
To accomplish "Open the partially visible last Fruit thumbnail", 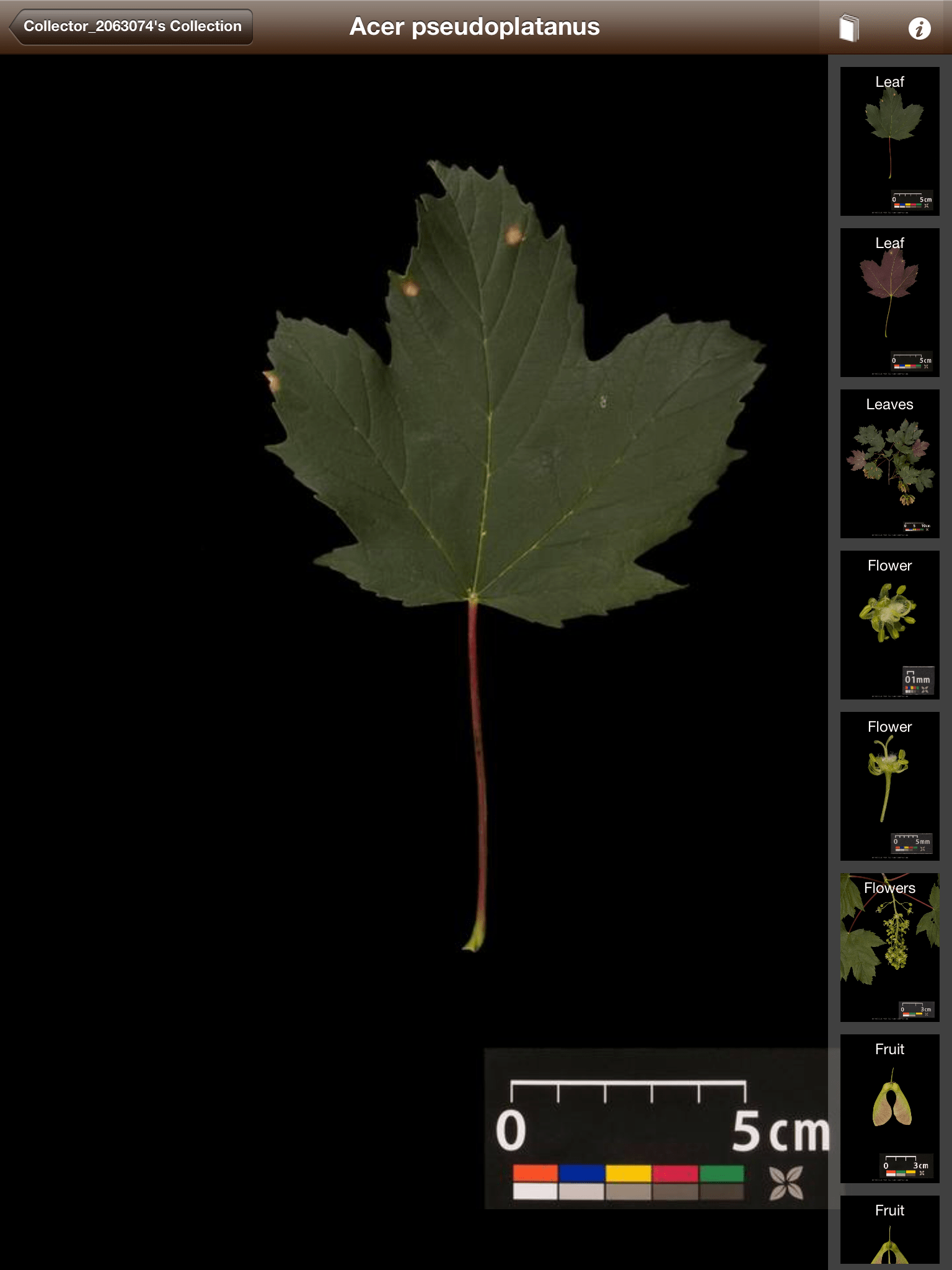I will tap(889, 1230).
